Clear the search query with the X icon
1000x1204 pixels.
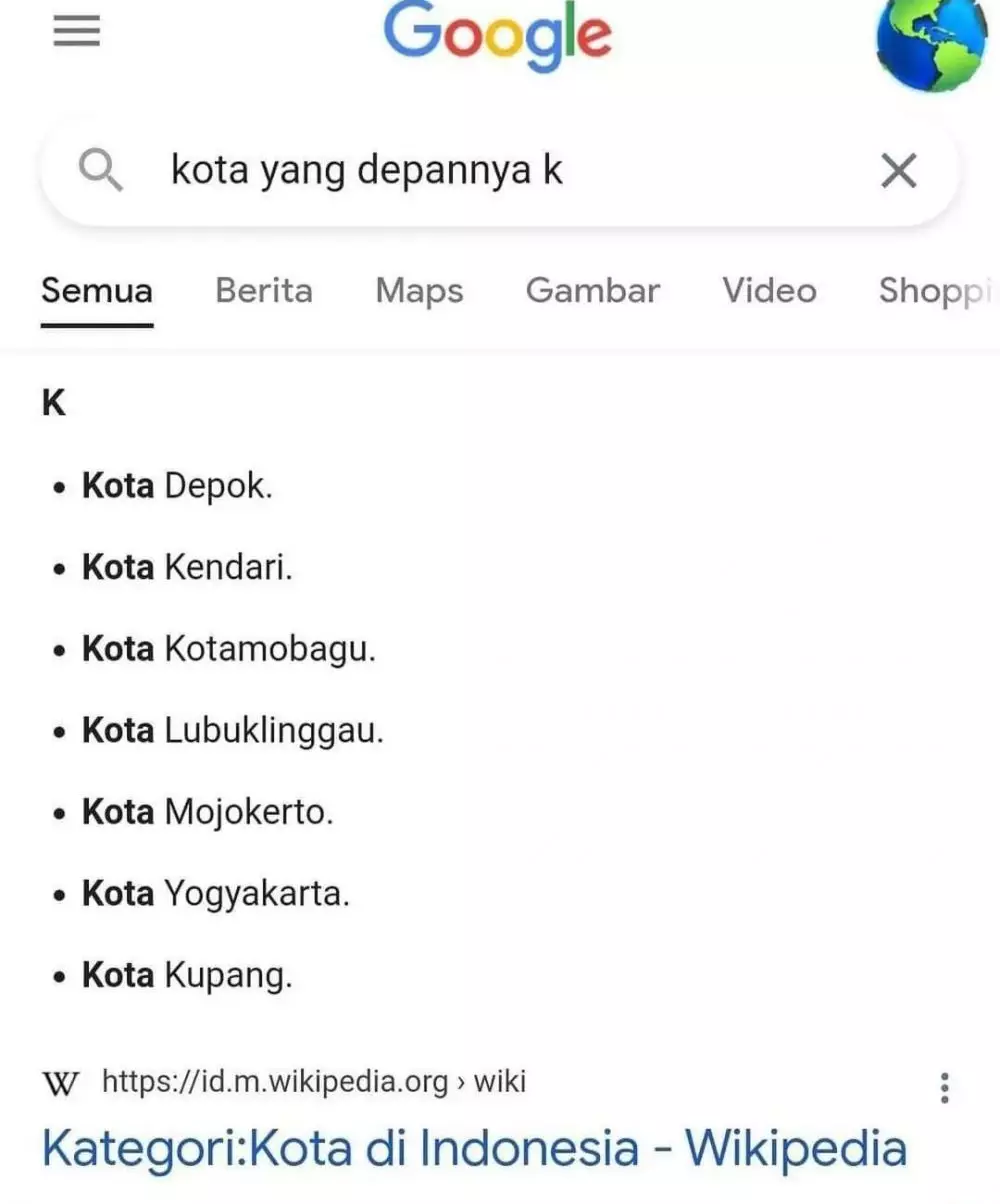898,170
